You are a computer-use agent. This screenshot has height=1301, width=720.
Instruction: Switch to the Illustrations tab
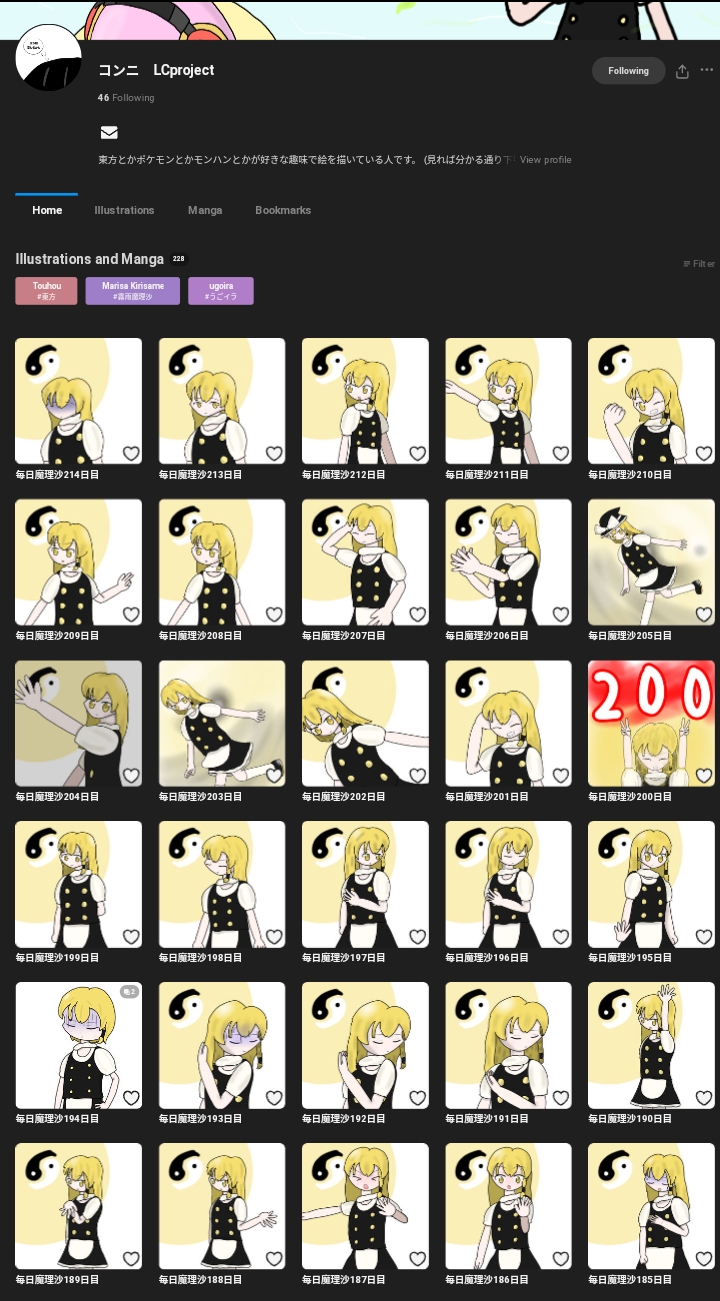coord(124,210)
